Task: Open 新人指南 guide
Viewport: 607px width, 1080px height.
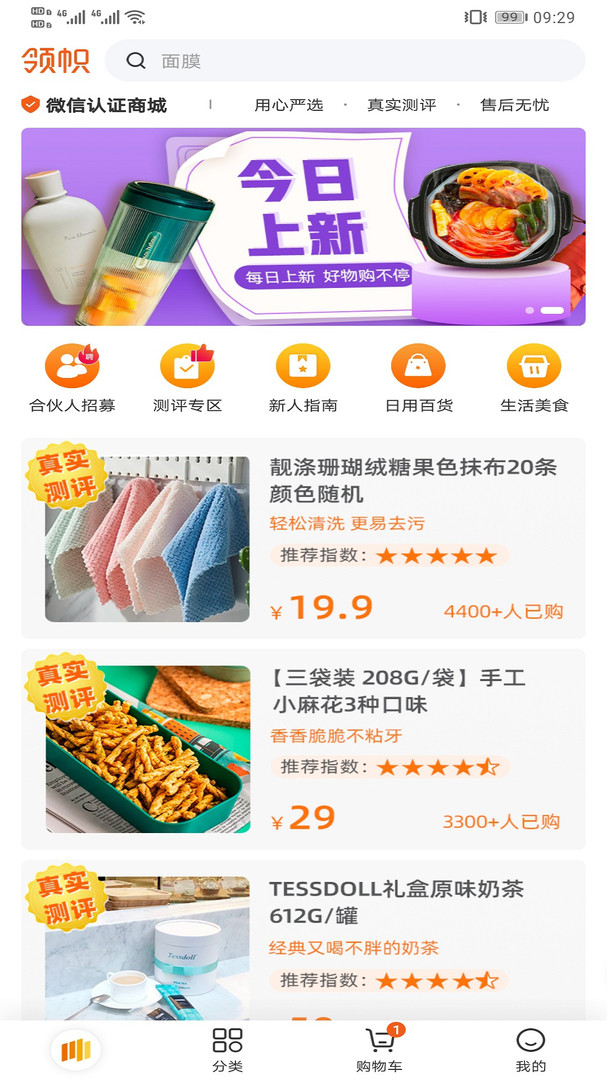Action: click(x=303, y=378)
